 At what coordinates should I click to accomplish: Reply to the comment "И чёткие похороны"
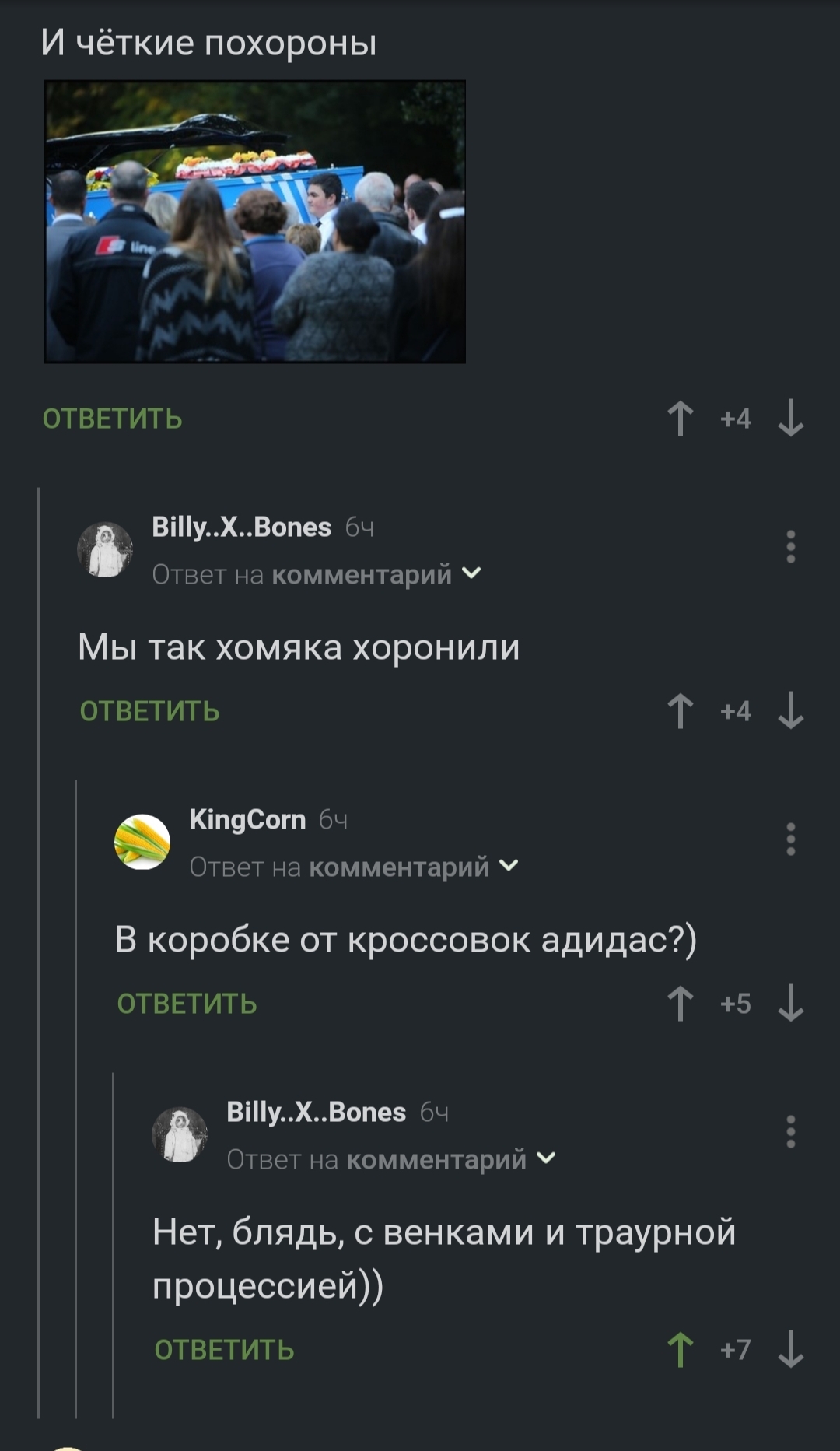point(112,419)
